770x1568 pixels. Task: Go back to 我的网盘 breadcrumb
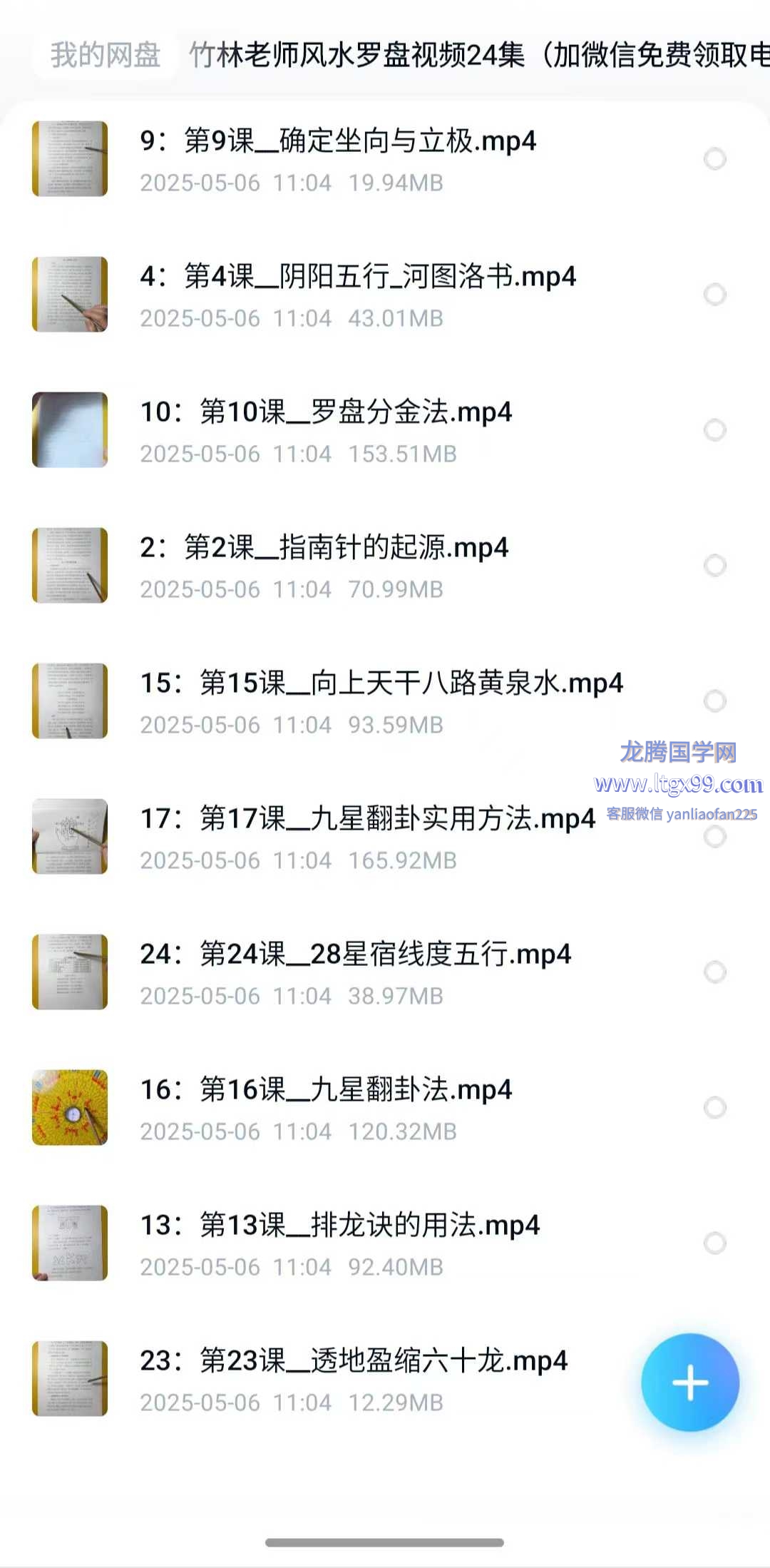[x=105, y=55]
